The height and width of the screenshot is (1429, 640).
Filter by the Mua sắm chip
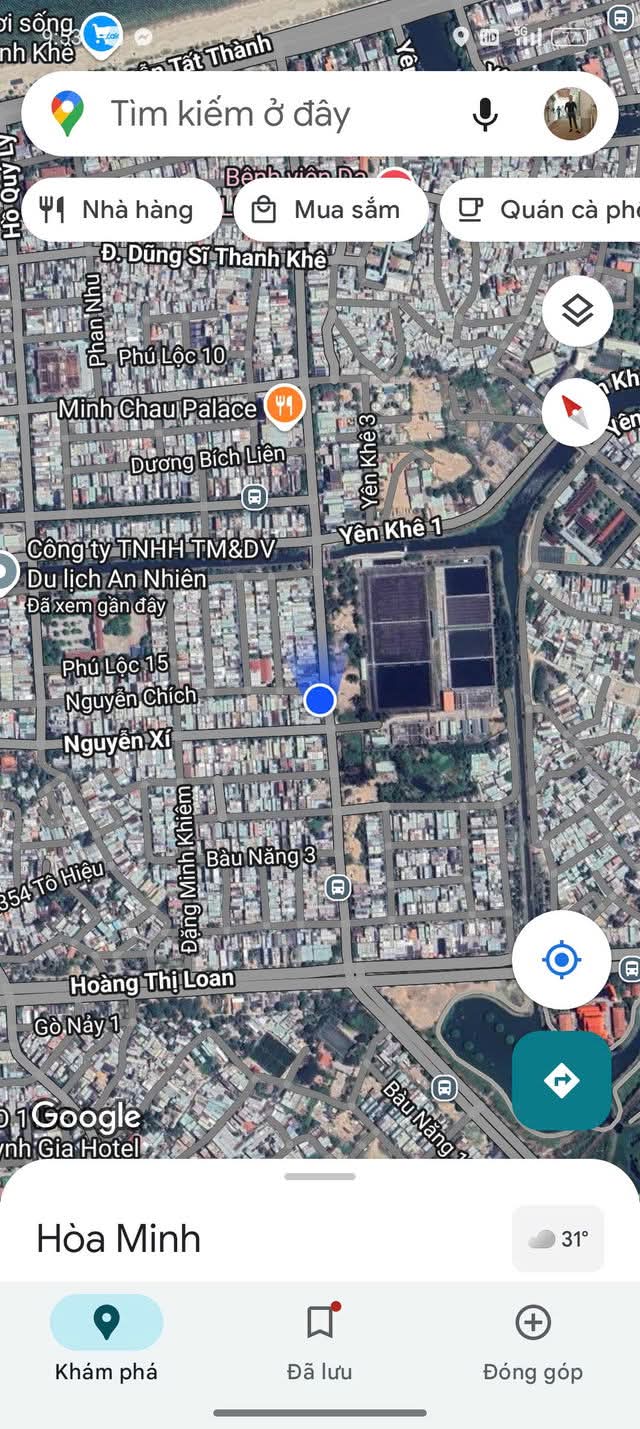pyautogui.click(x=331, y=210)
